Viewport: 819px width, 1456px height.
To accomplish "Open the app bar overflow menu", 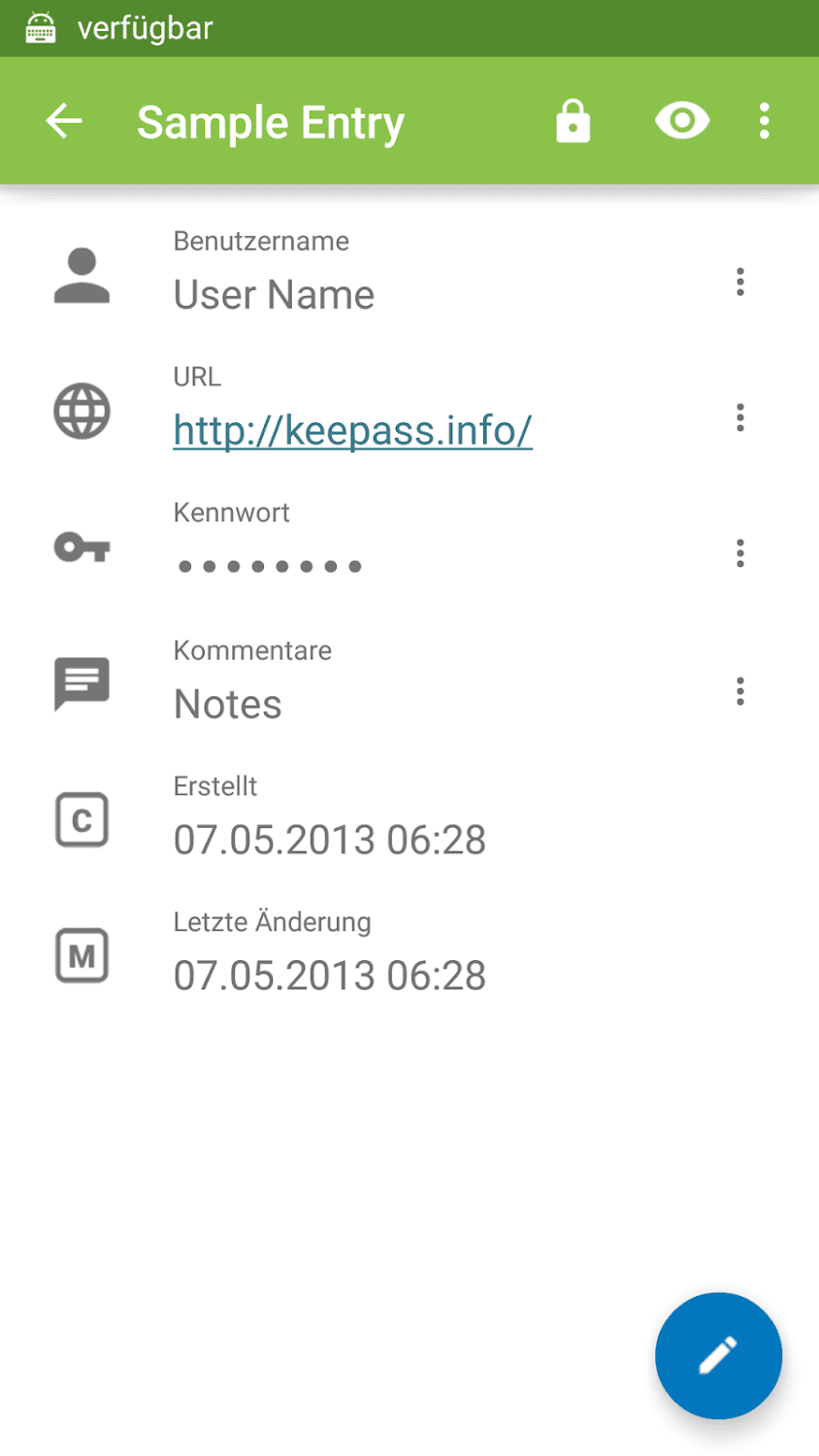I will click(x=765, y=121).
